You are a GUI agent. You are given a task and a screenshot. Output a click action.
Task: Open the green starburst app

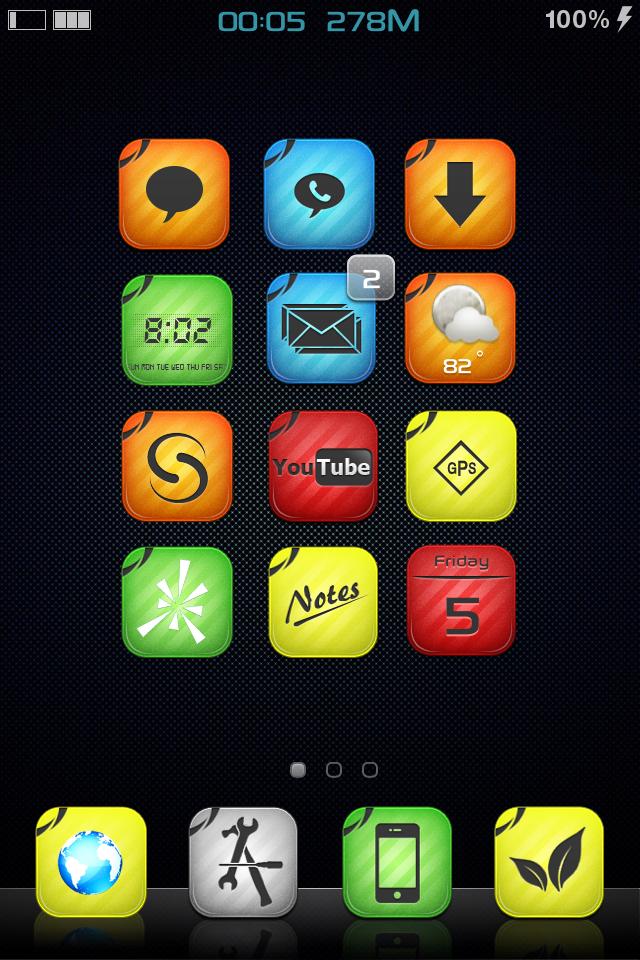tap(177, 601)
